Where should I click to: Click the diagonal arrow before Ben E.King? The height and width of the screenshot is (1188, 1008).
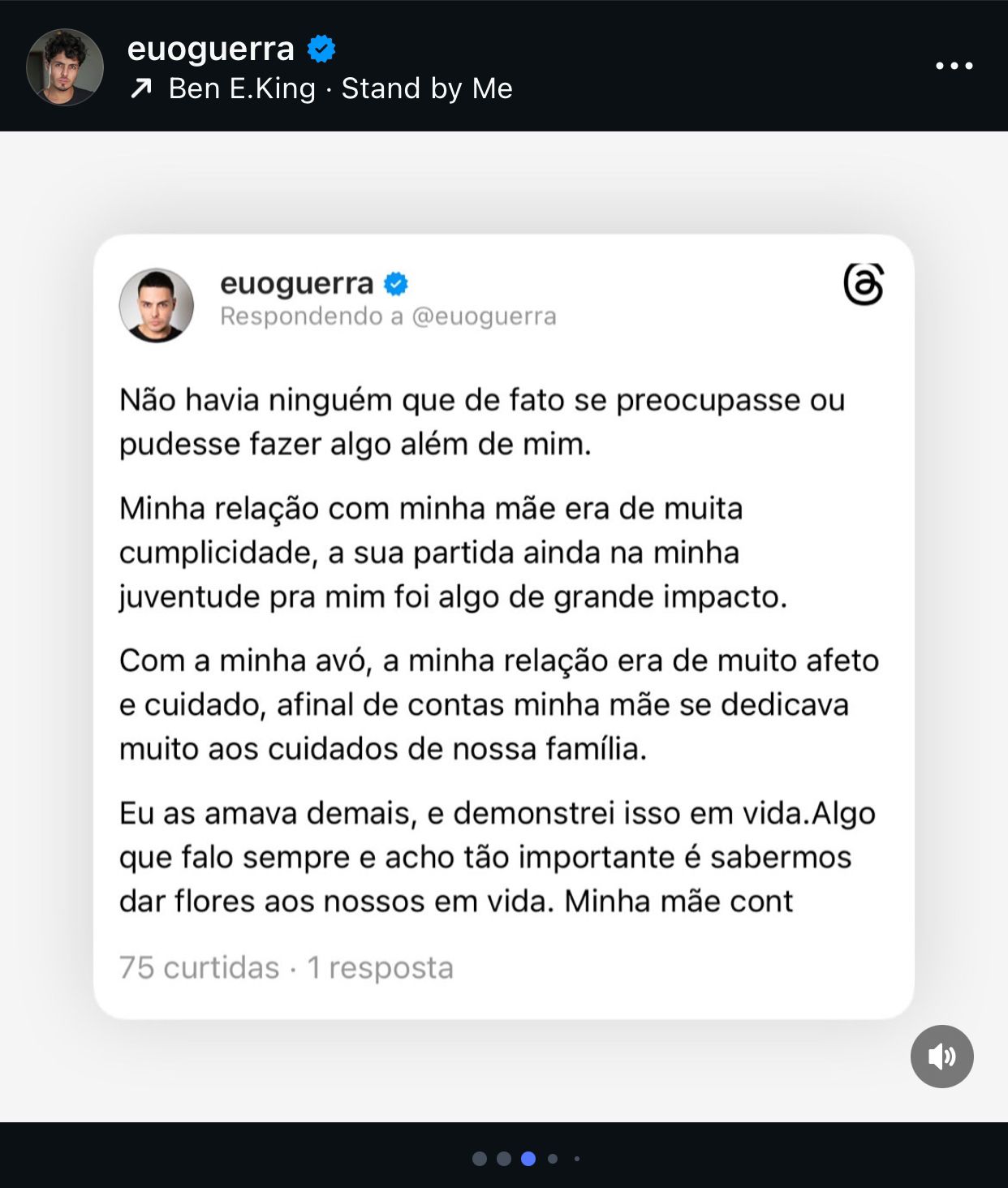142,87
